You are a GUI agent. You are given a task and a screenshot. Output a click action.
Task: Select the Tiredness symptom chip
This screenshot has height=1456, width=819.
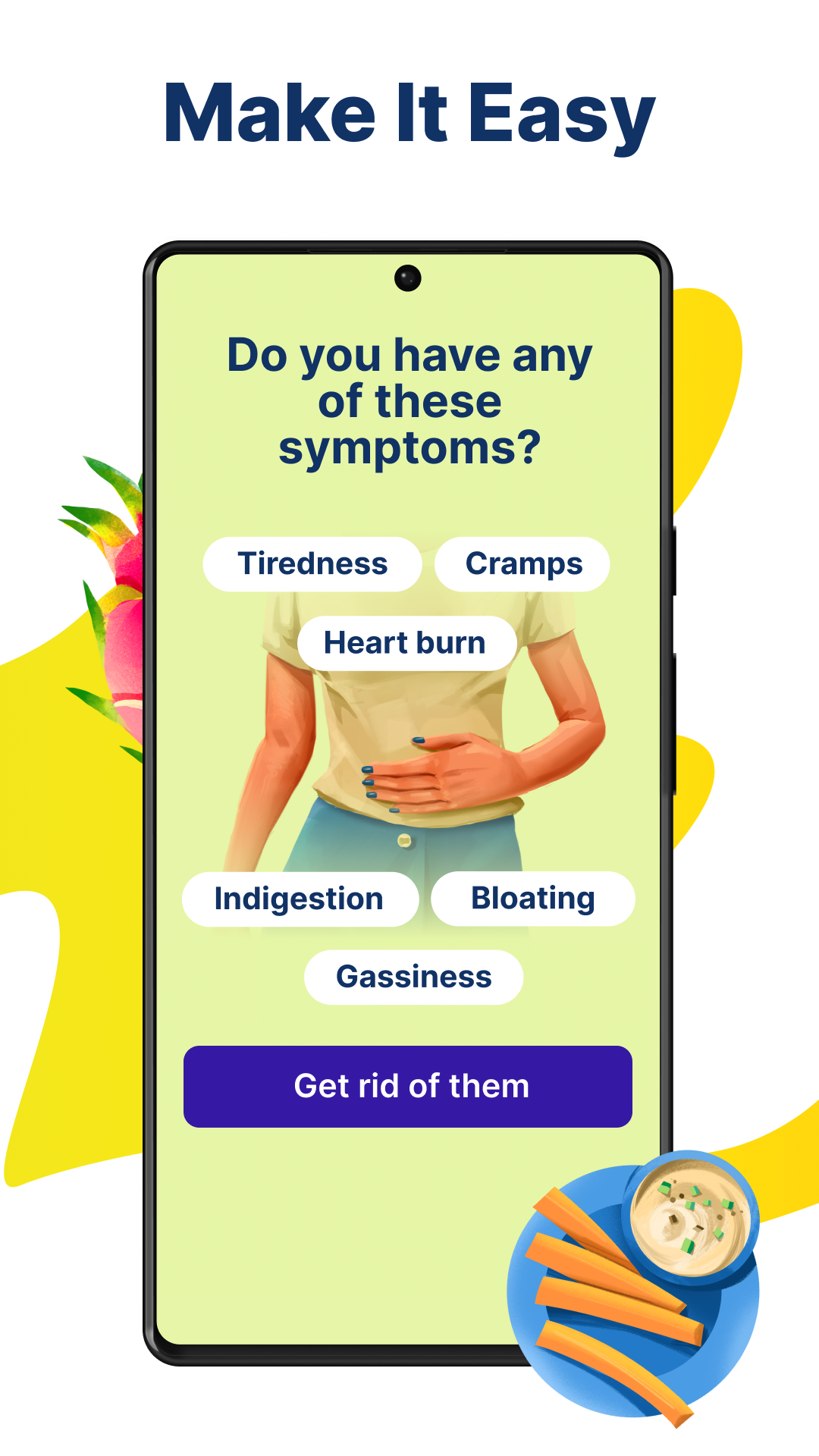click(x=312, y=563)
